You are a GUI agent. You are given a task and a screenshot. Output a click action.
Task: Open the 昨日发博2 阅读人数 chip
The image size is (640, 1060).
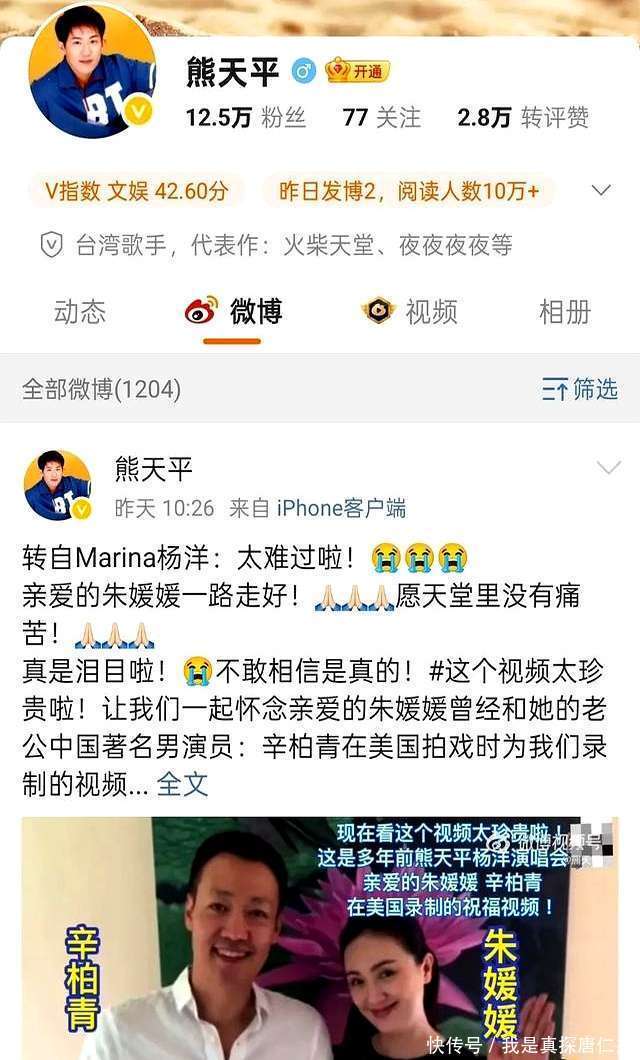click(409, 191)
